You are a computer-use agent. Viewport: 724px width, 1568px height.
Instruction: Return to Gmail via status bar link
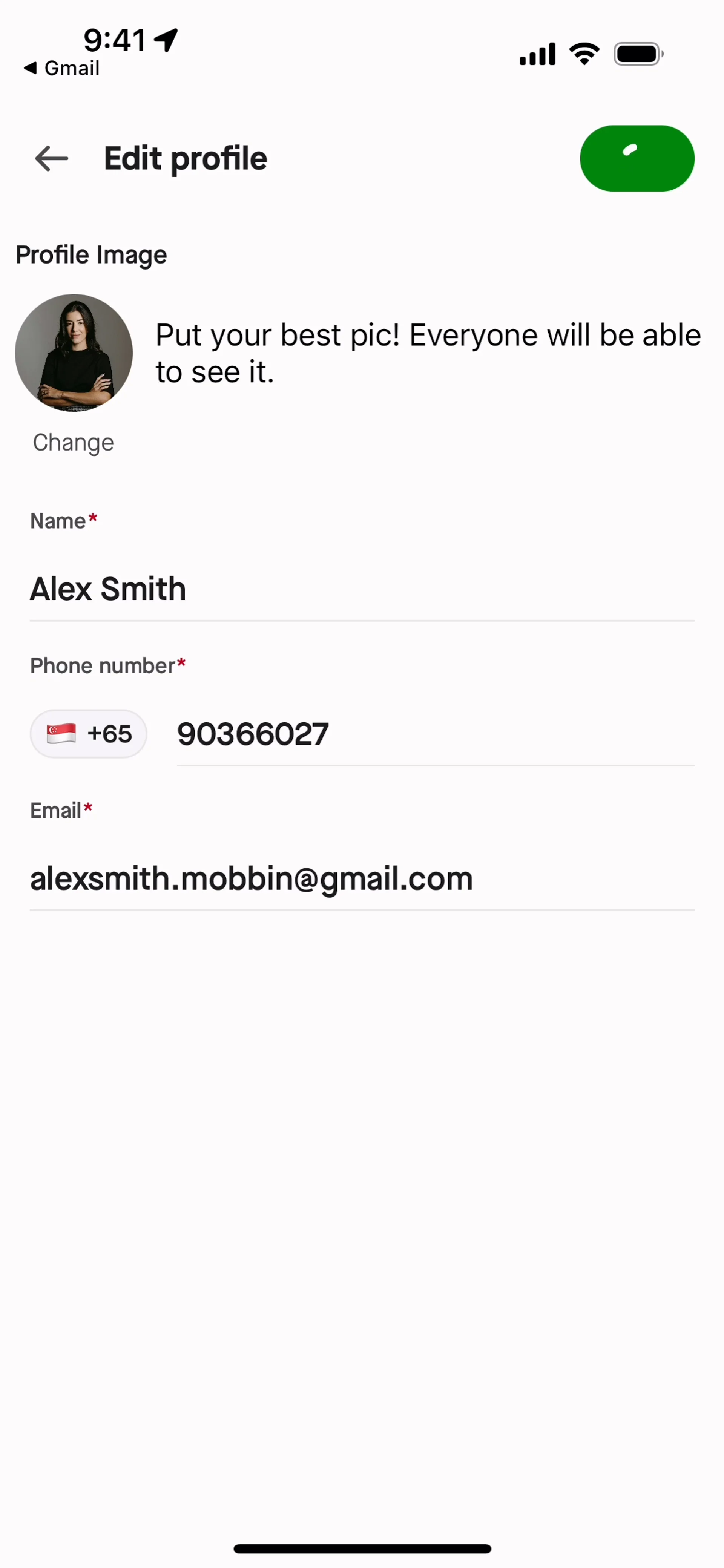point(62,68)
